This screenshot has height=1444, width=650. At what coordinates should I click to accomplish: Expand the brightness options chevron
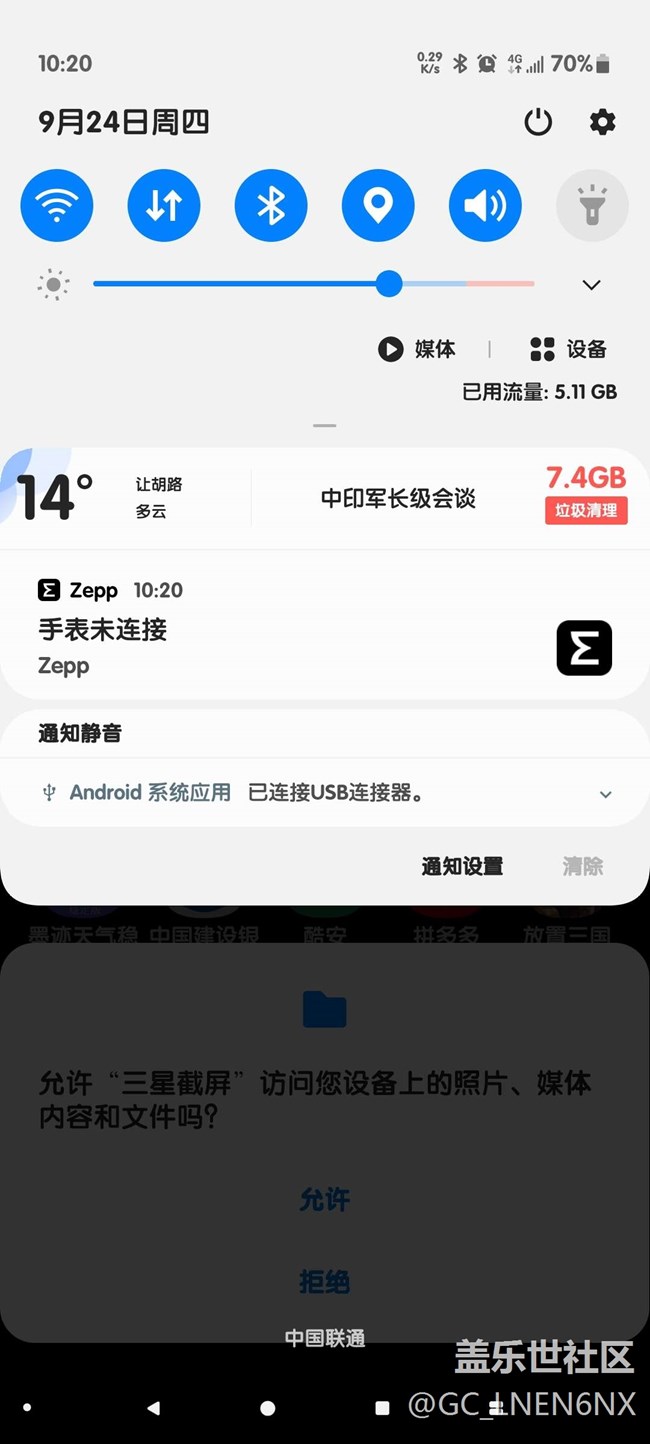[x=591, y=285]
